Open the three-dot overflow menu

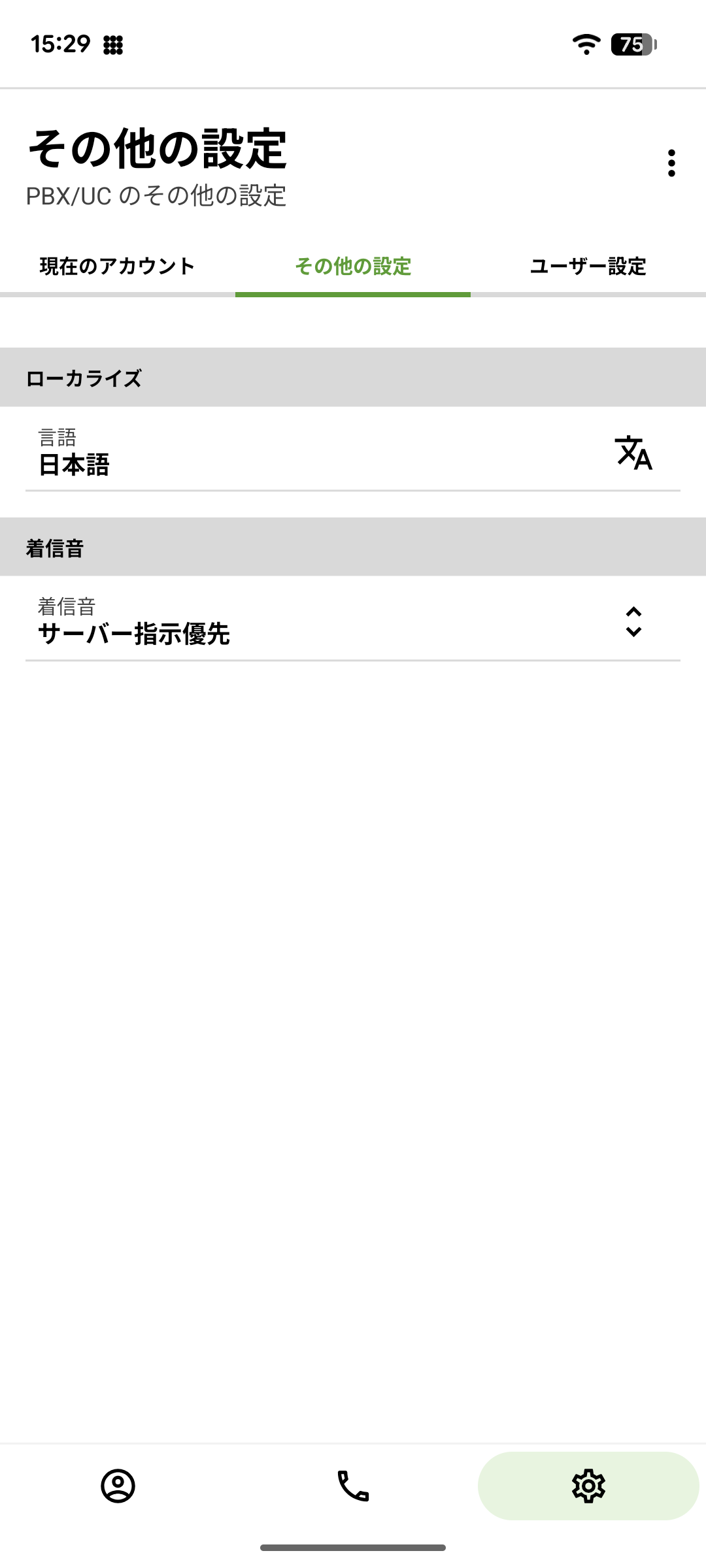tap(671, 163)
